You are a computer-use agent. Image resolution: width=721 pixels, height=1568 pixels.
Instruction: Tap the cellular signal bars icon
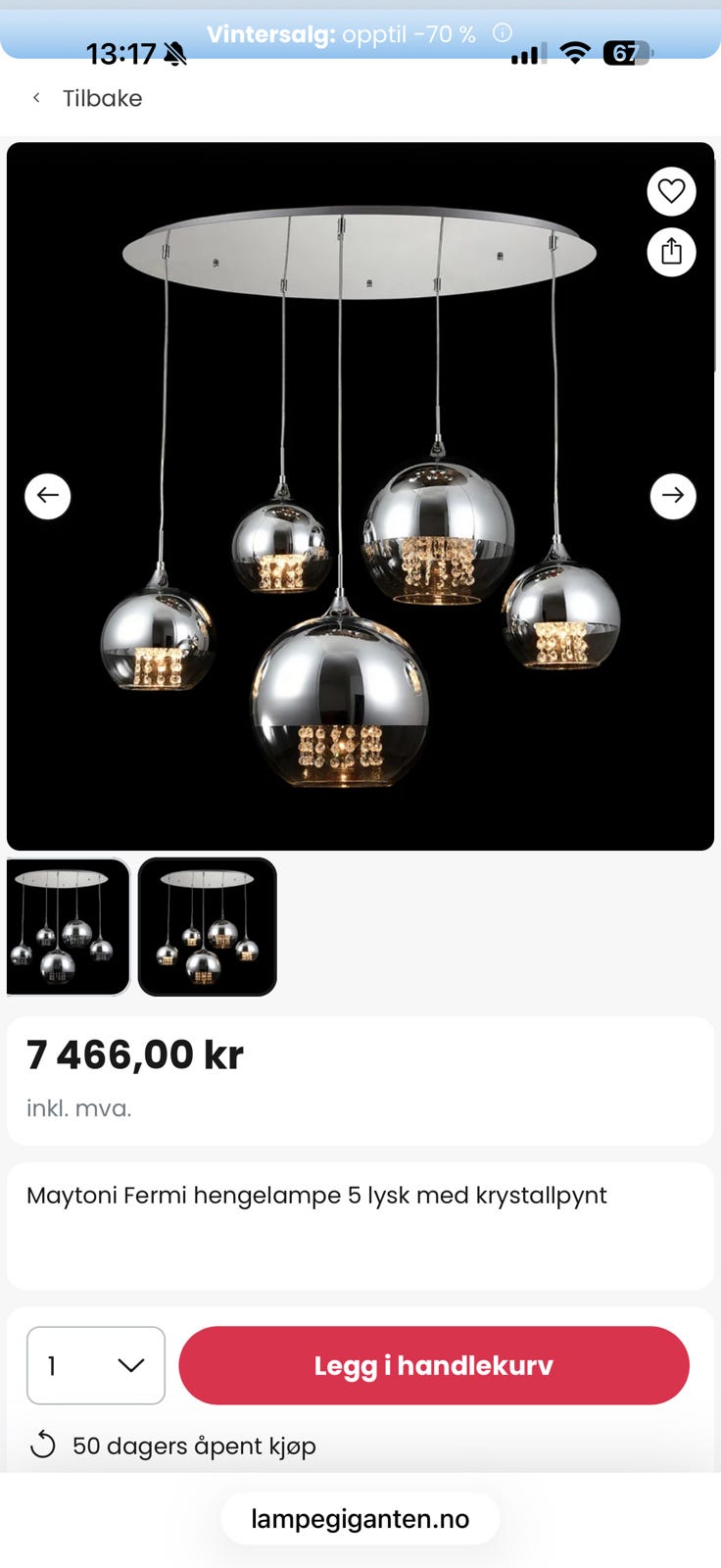tap(528, 56)
